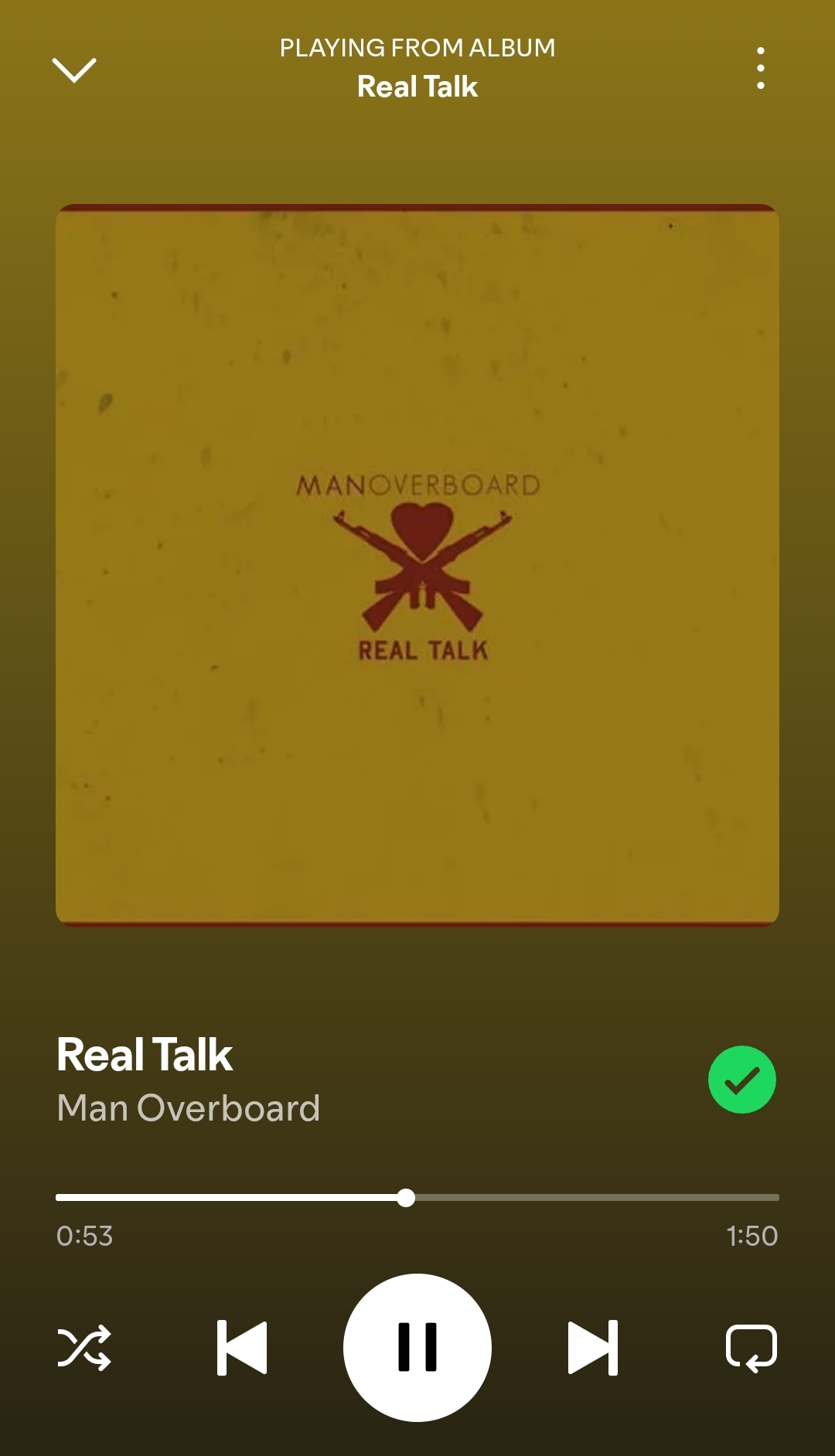Skip to the next track
835x1456 pixels.
pyautogui.click(x=593, y=1348)
